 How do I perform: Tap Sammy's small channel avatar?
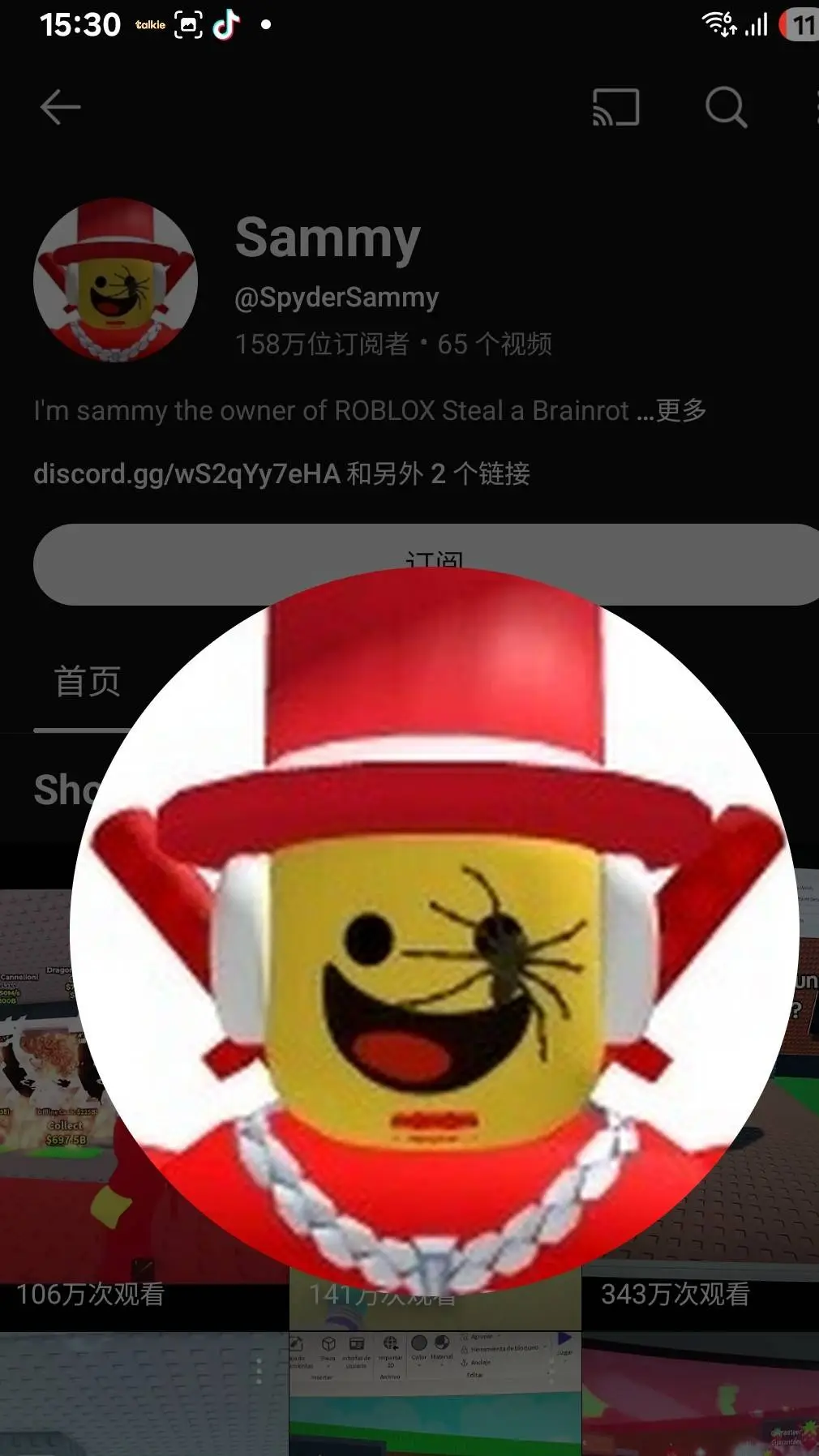tap(115, 280)
